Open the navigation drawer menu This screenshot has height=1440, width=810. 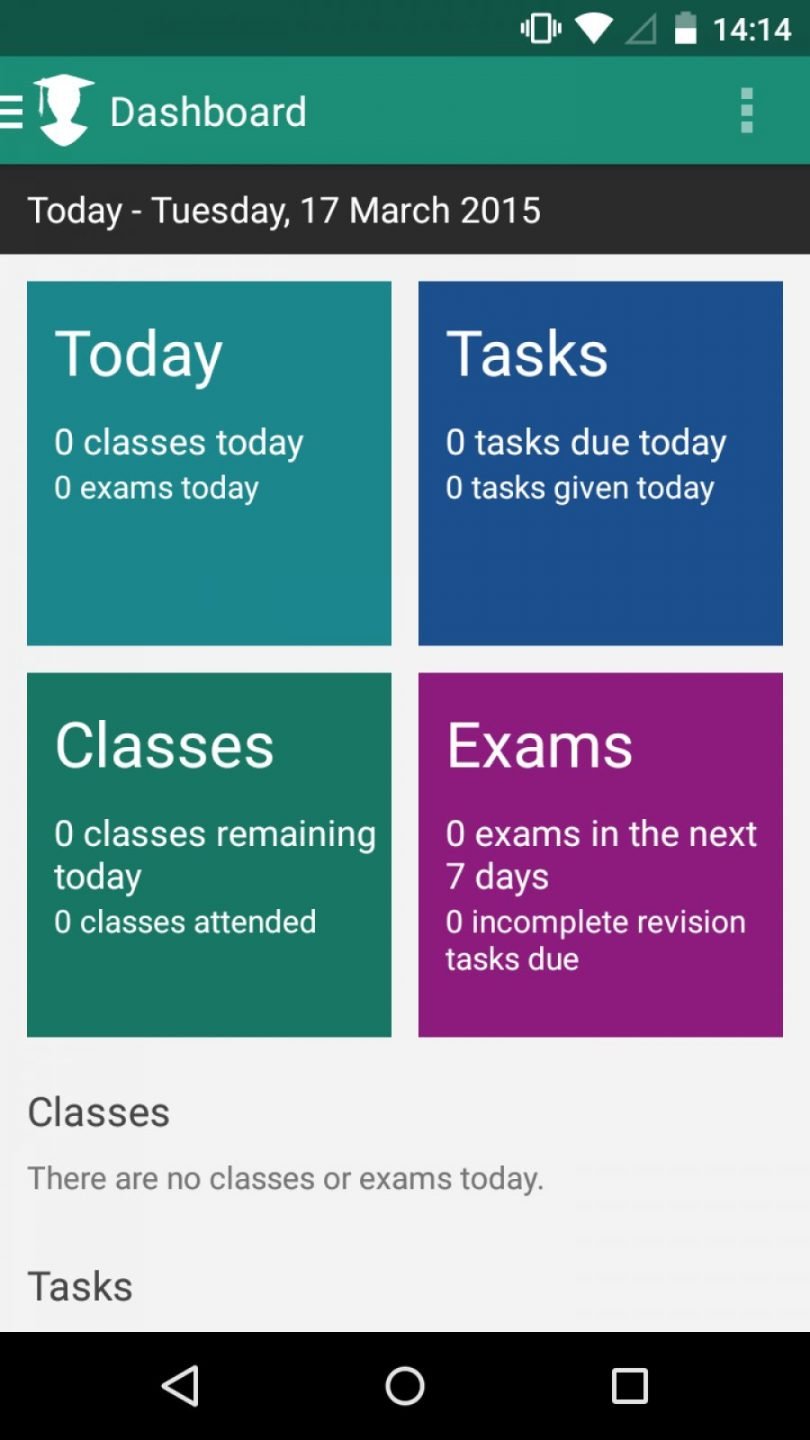10,110
